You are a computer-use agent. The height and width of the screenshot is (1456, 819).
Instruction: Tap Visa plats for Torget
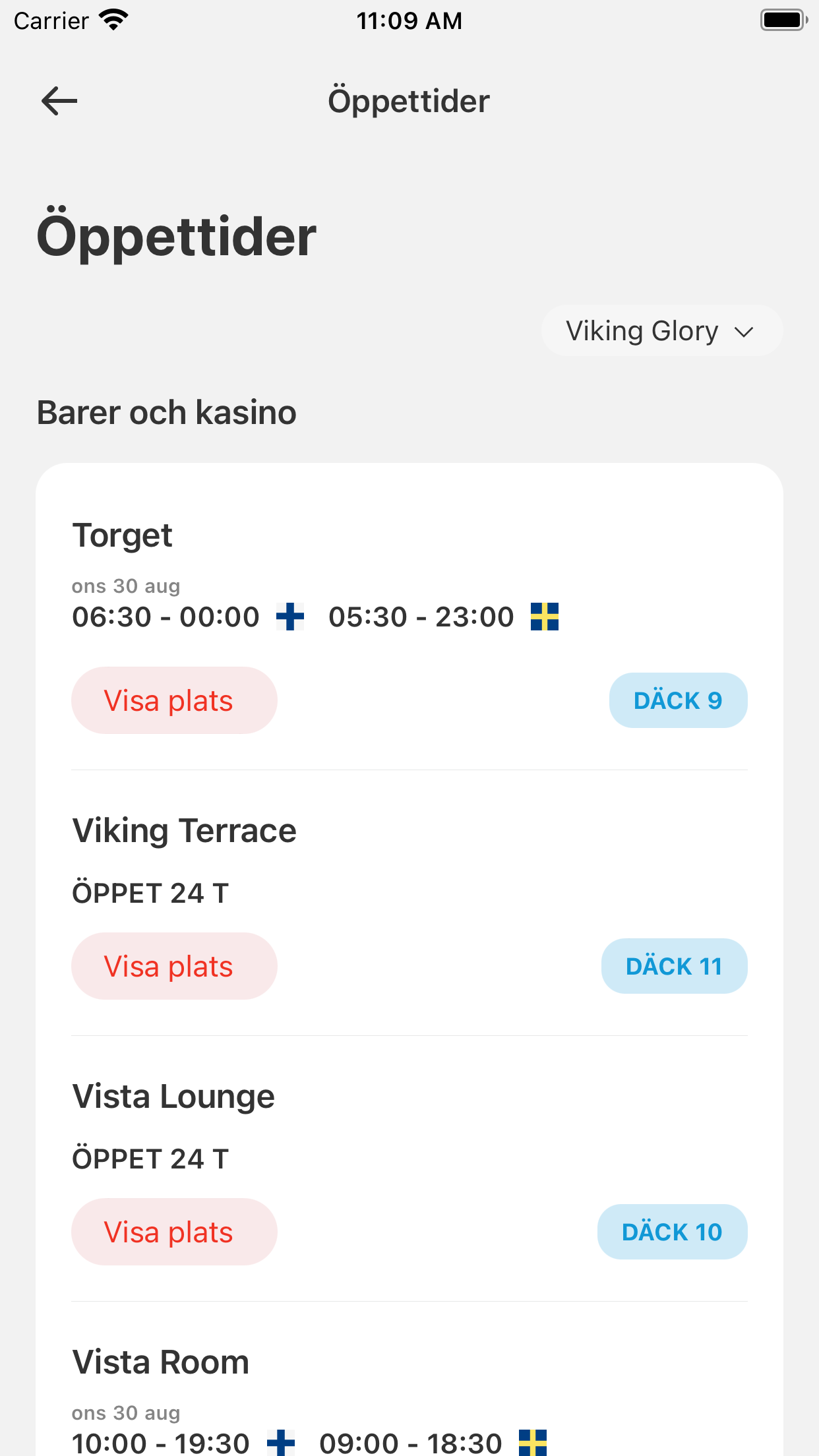(174, 700)
